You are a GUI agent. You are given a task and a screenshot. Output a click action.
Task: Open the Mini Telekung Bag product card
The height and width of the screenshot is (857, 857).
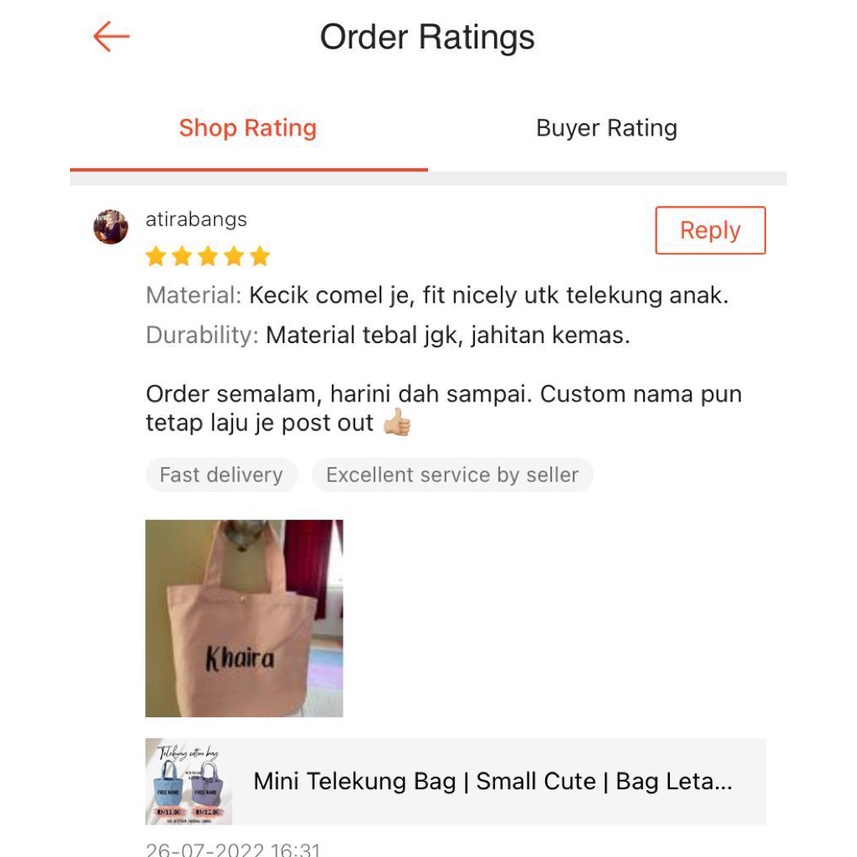(x=455, y=781)
